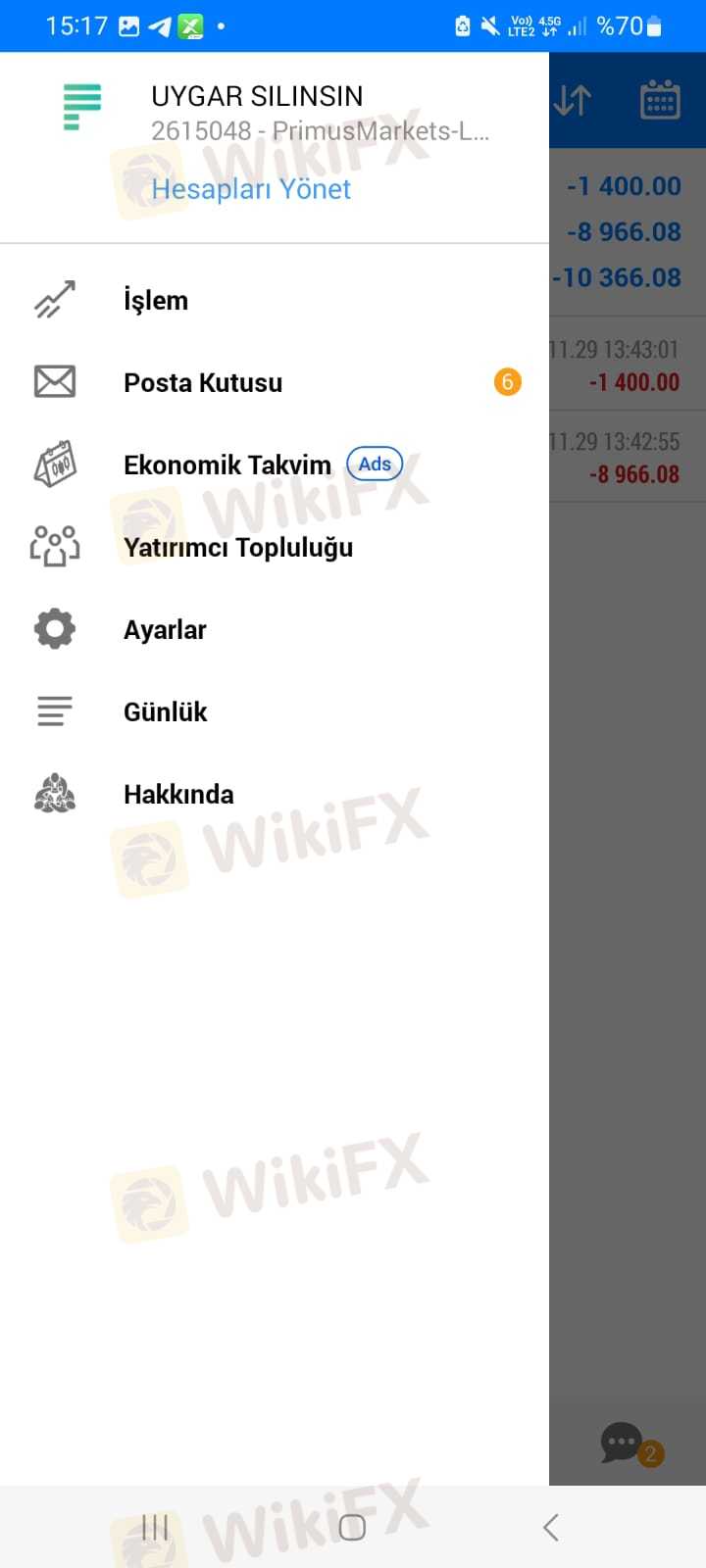
Task: Open the chat bubble button
Action: (624, 1444)
